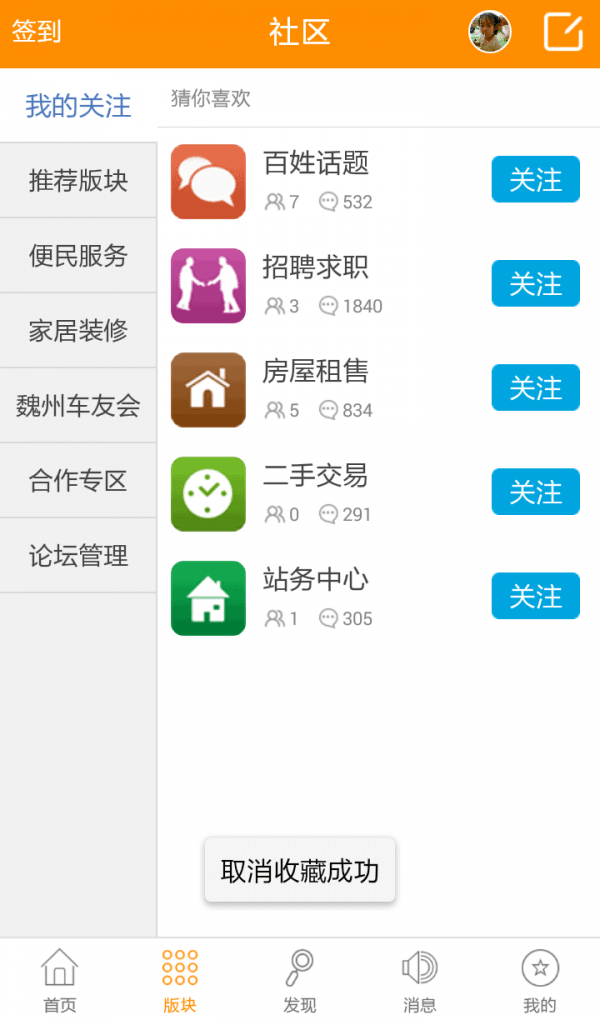Open 便民服务 category
600x1020 pixels.
(78, 256)
